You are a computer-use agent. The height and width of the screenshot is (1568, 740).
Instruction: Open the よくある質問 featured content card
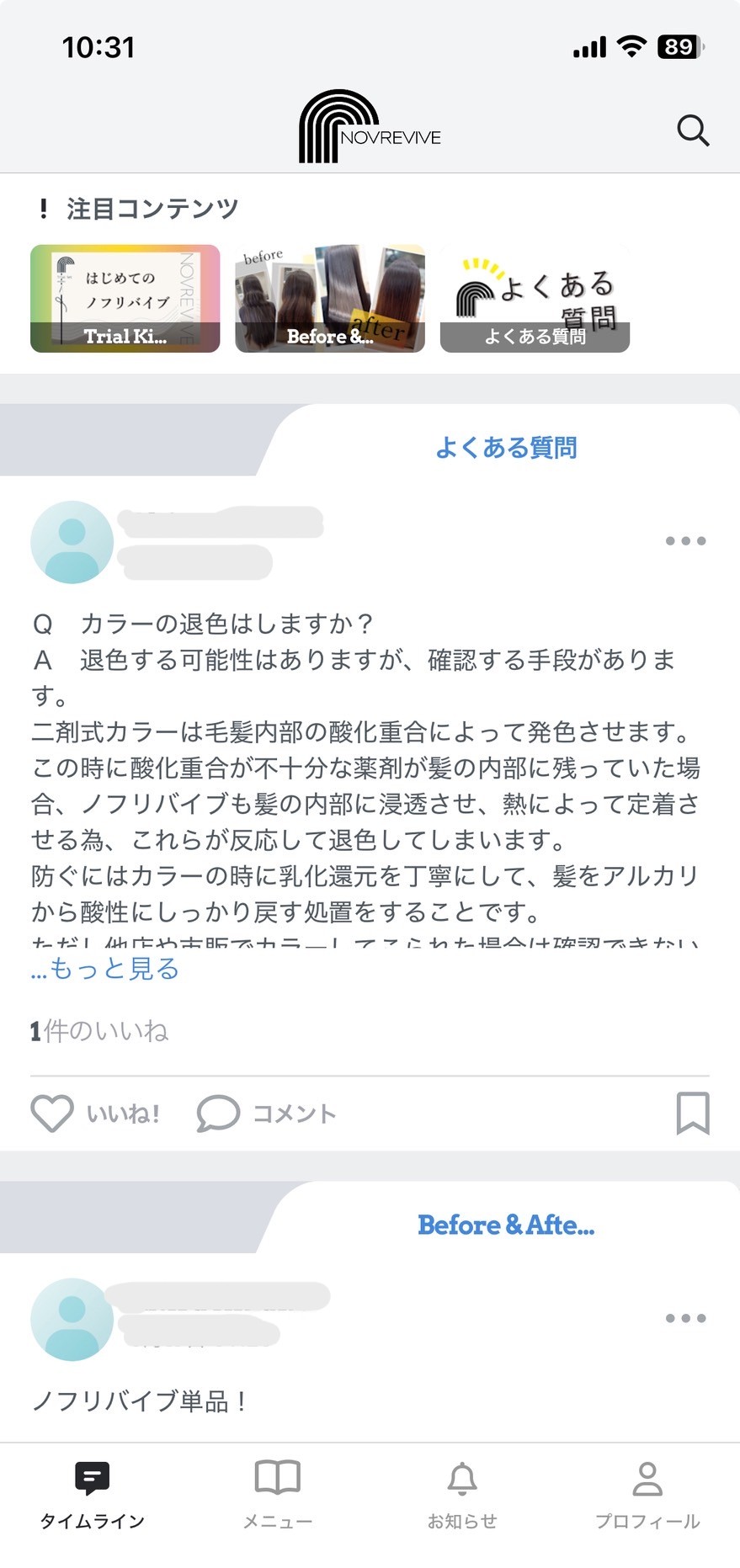pos(535,299)
